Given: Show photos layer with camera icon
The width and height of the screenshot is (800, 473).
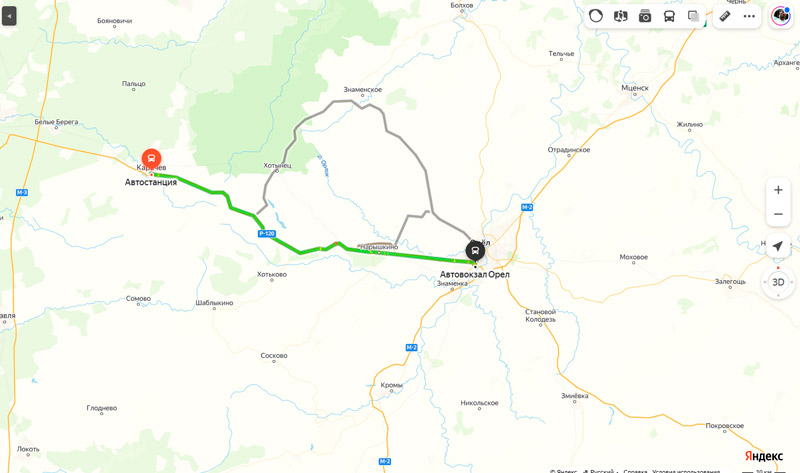Looking at the screenshot, I should coord(645,16).
